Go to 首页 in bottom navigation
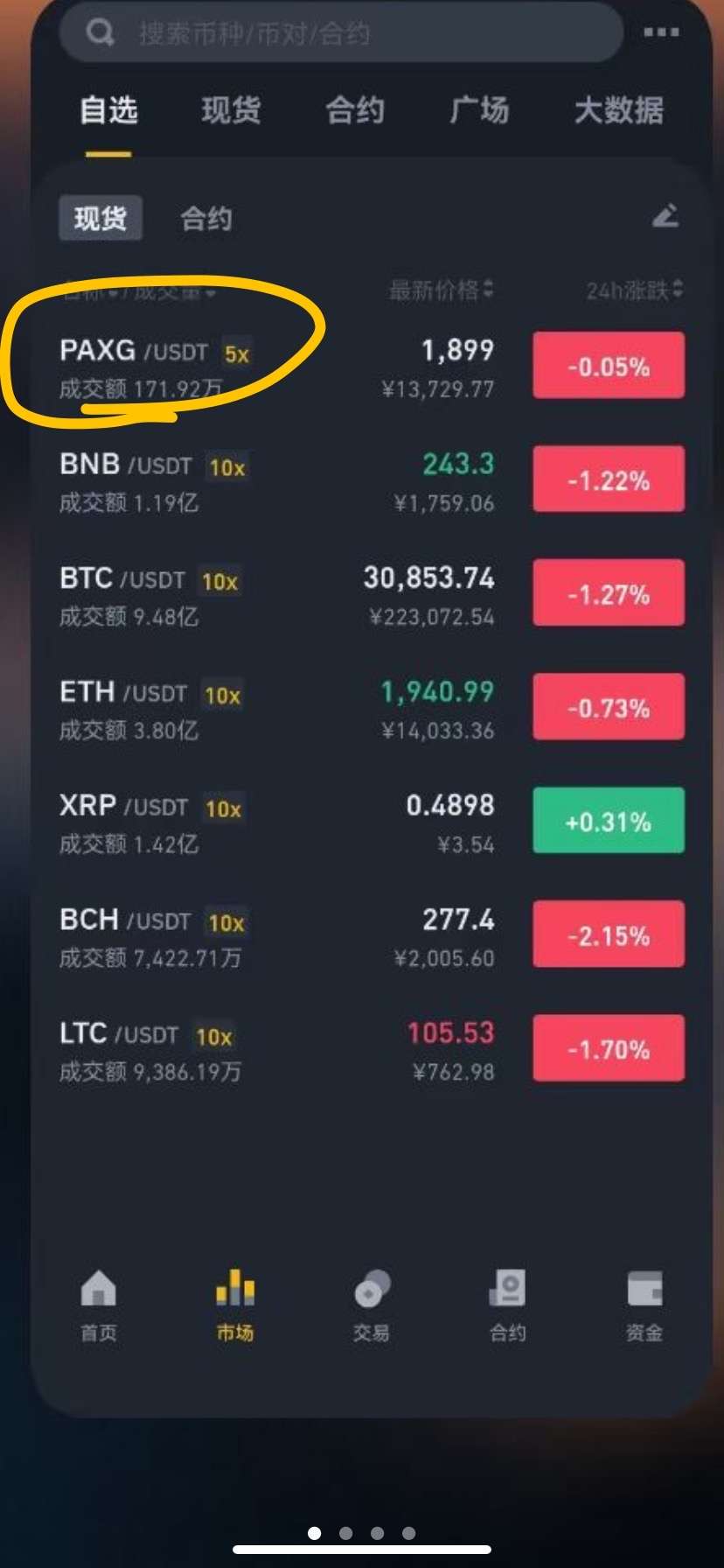 99,1305
